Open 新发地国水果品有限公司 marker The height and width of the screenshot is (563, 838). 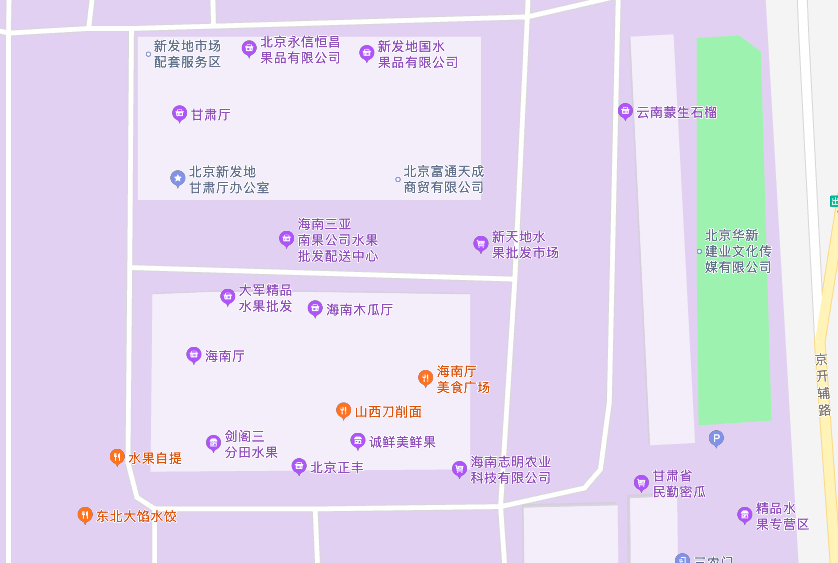coord(366,52)
